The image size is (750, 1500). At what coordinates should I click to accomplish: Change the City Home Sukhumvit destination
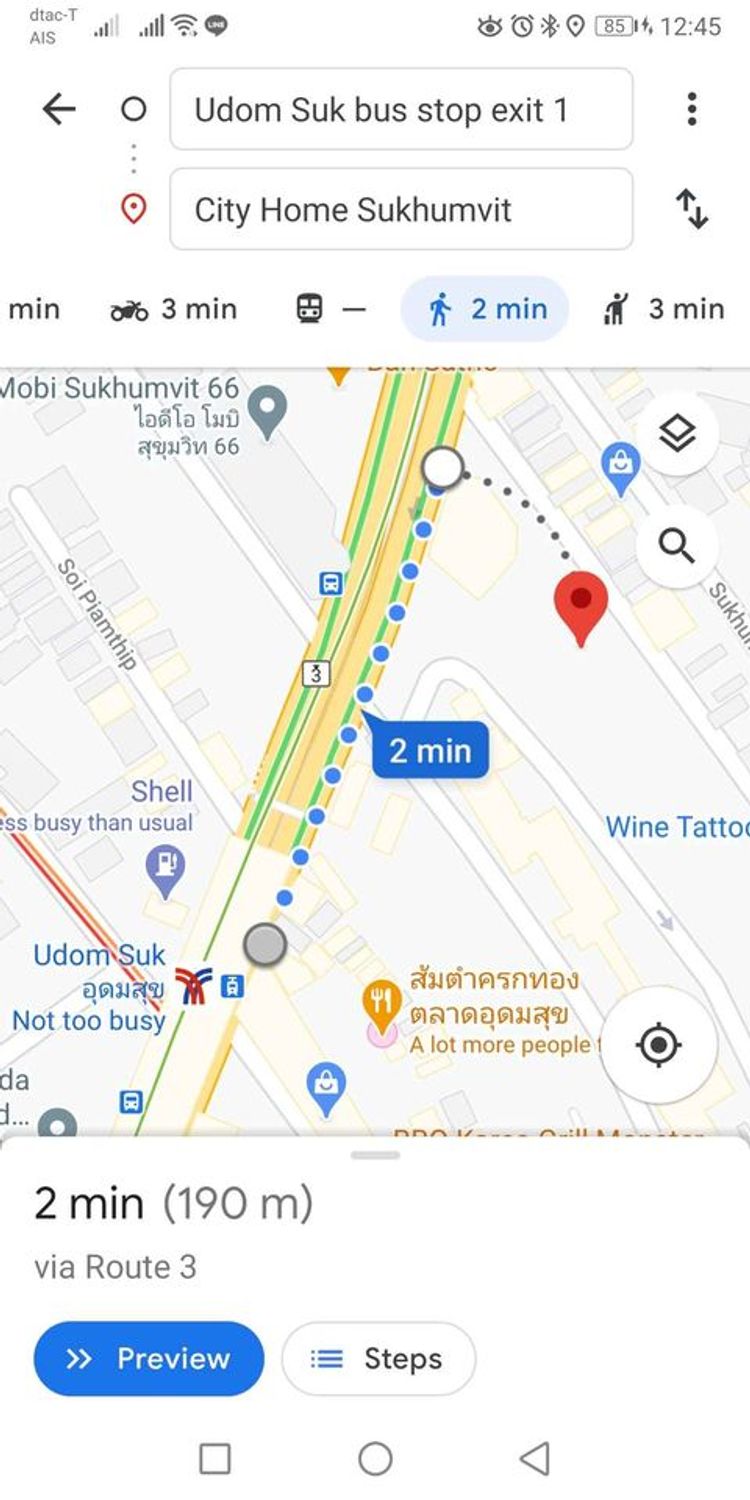click(x=401, y=210)
